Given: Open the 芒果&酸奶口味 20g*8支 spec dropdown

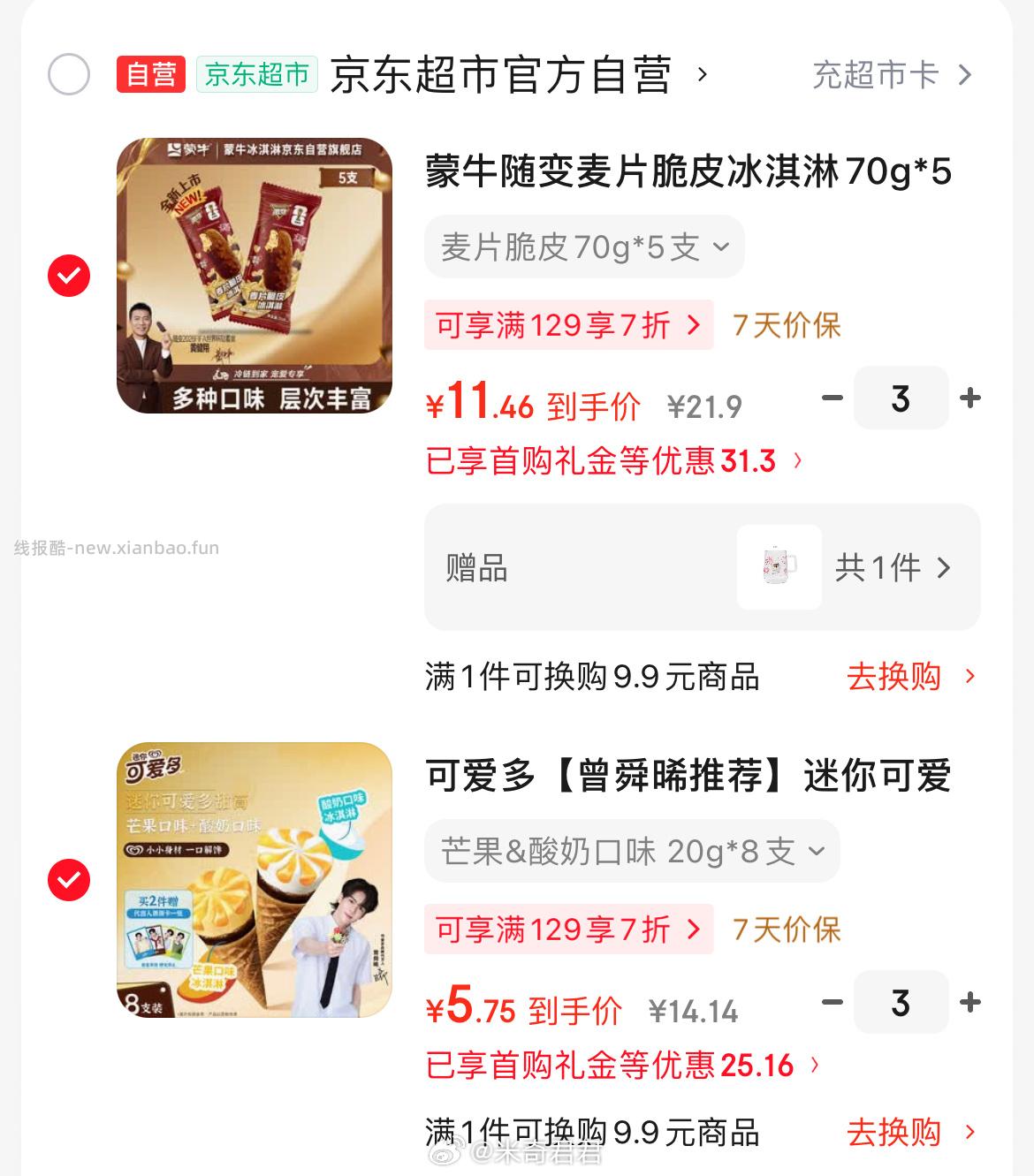Looking at the screenshot, I should click(x=631, y=851).
